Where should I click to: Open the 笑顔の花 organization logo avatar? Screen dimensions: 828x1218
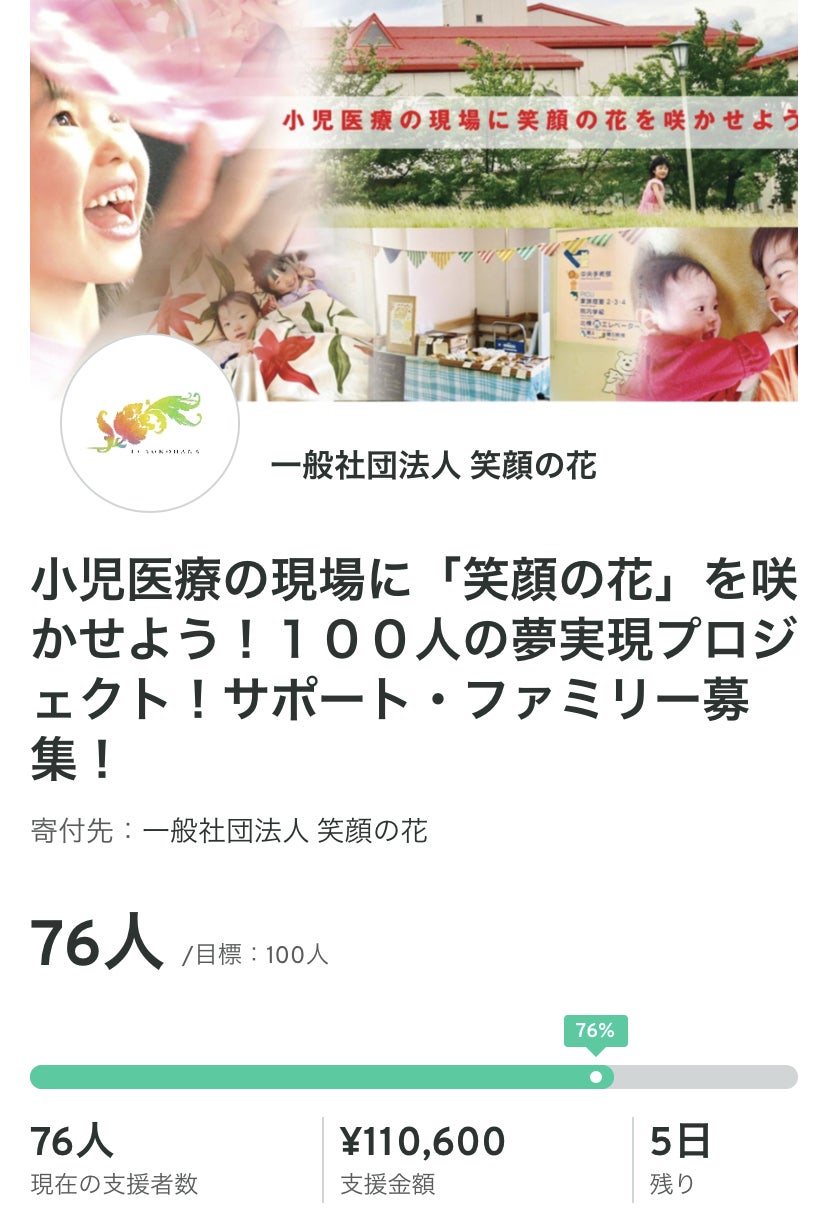pos(150,424)
